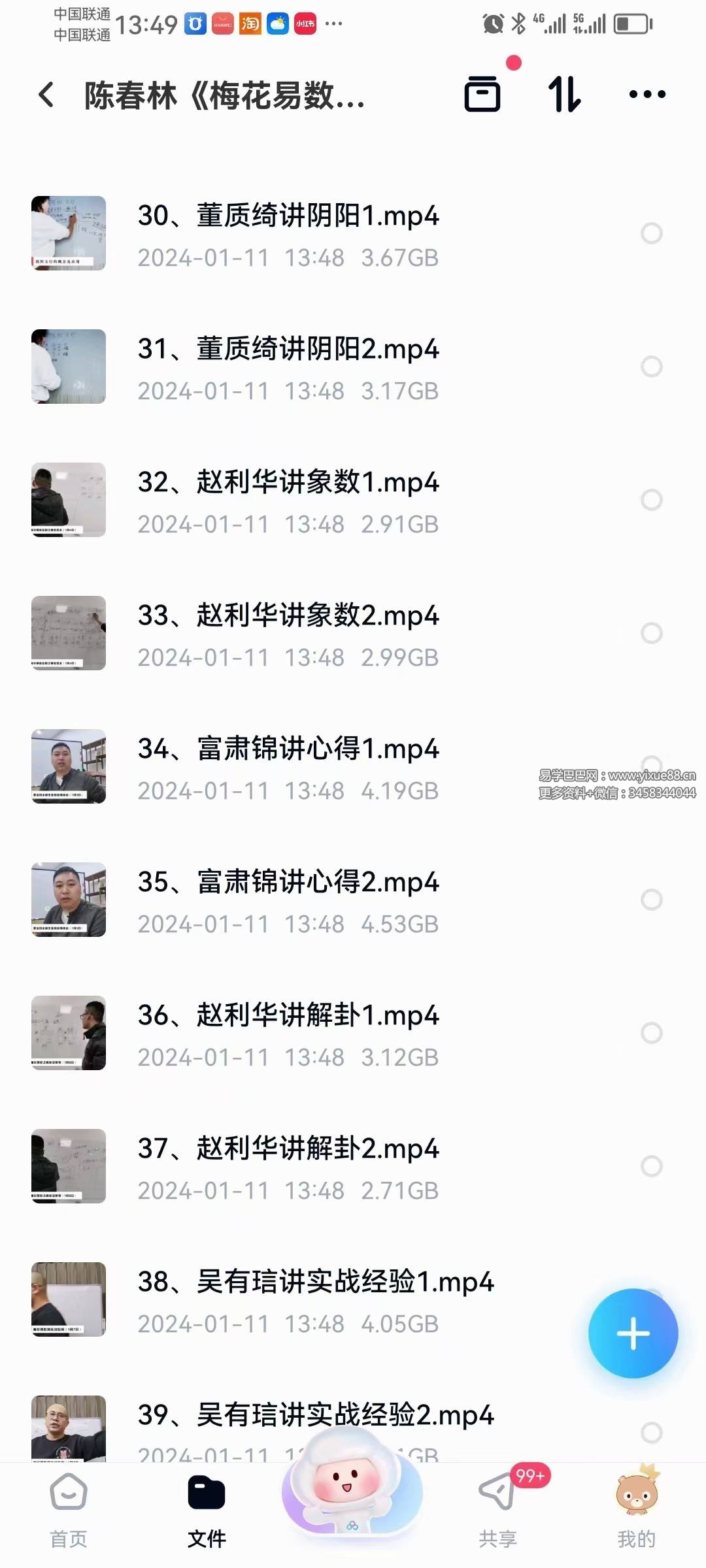Image resolution: width=706 pixels, height=1568 pixels.
Task: Open the three-dot overflow menu
Action: pyautogui.click(x=647, y=95)
